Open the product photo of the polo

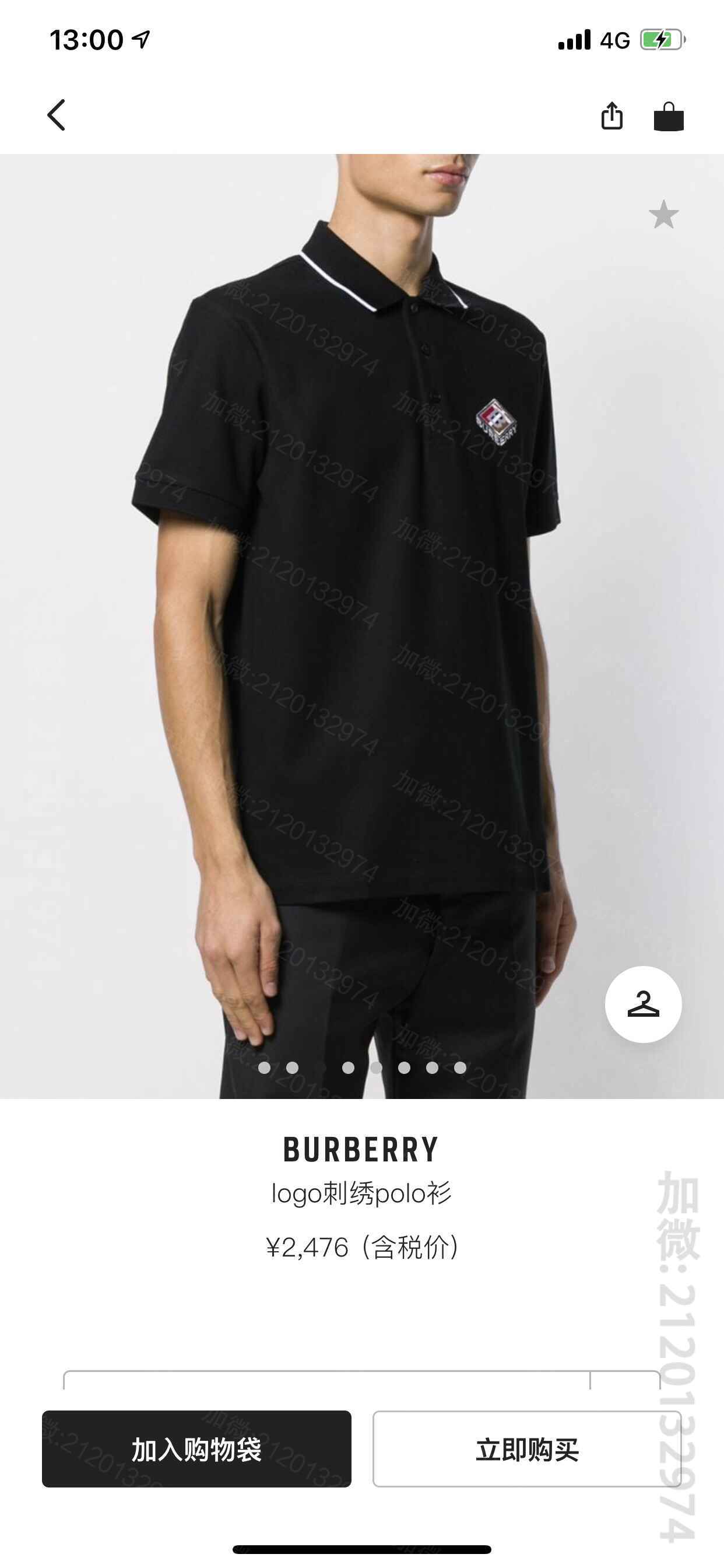click(361, 608)
